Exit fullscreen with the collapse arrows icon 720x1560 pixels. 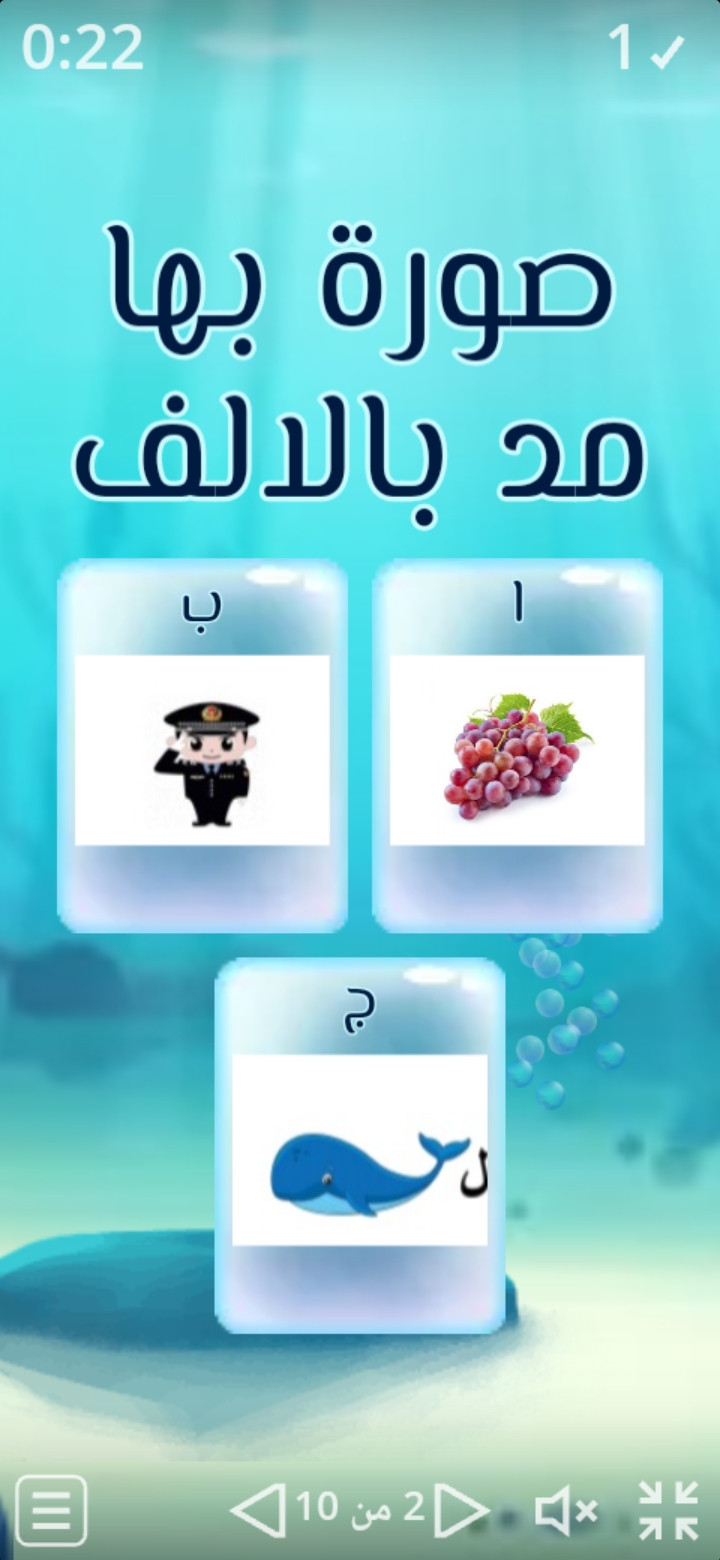[669, 1510]
